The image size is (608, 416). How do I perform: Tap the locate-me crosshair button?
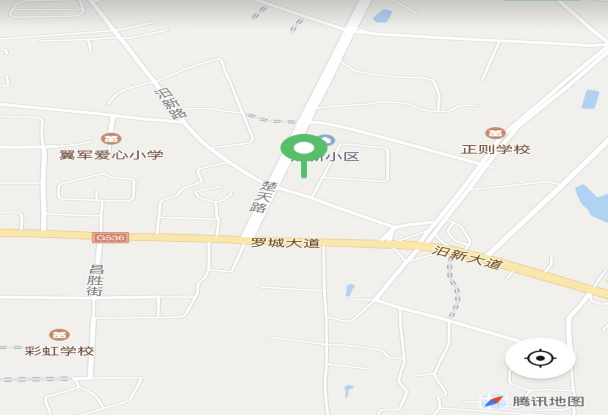540,358
